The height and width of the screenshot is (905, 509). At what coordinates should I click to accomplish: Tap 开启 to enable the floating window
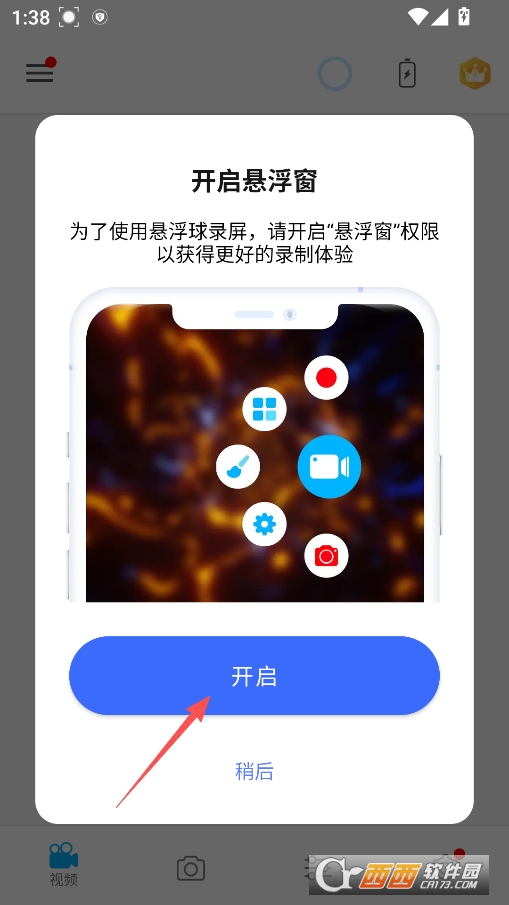point(254,675)
